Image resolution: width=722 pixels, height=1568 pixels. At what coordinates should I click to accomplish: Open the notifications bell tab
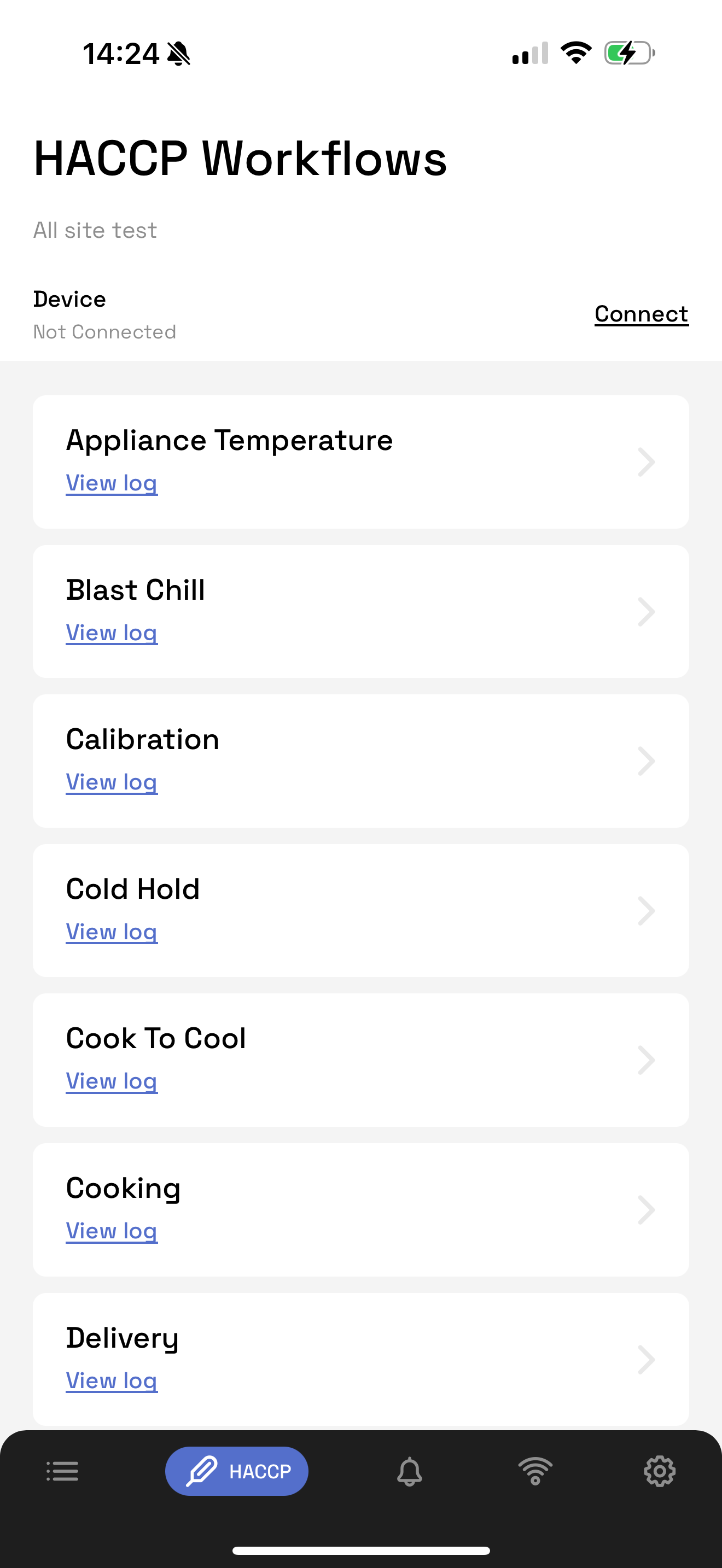[410, 1471]
